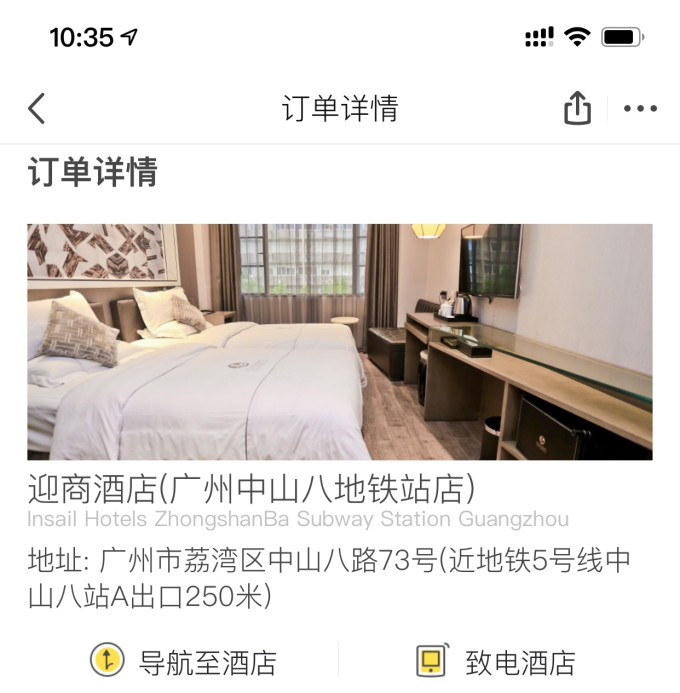Go back from the order details page
This screenshot has height=693, width=680.
[x=37, y=108]
